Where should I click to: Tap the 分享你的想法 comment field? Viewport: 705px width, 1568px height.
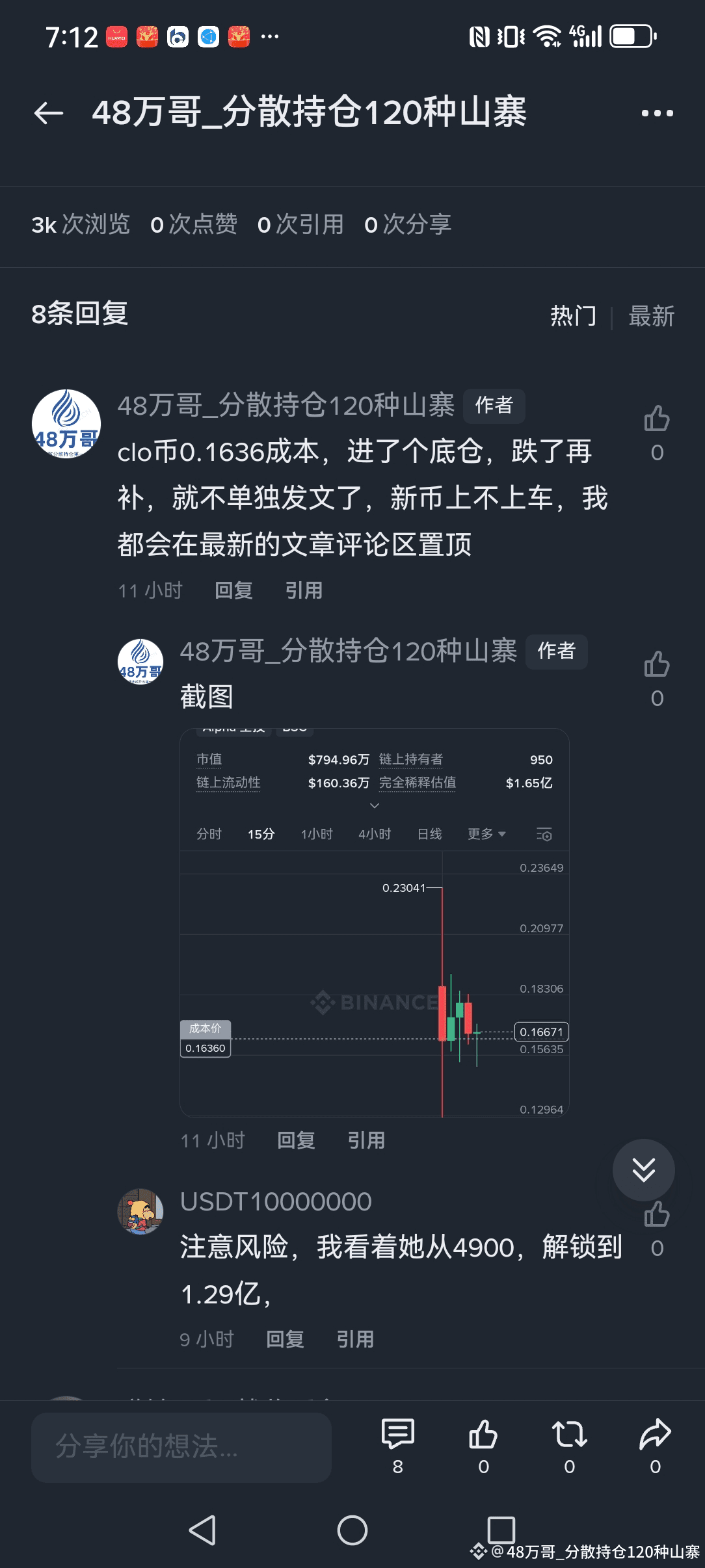coord(181,1447)
